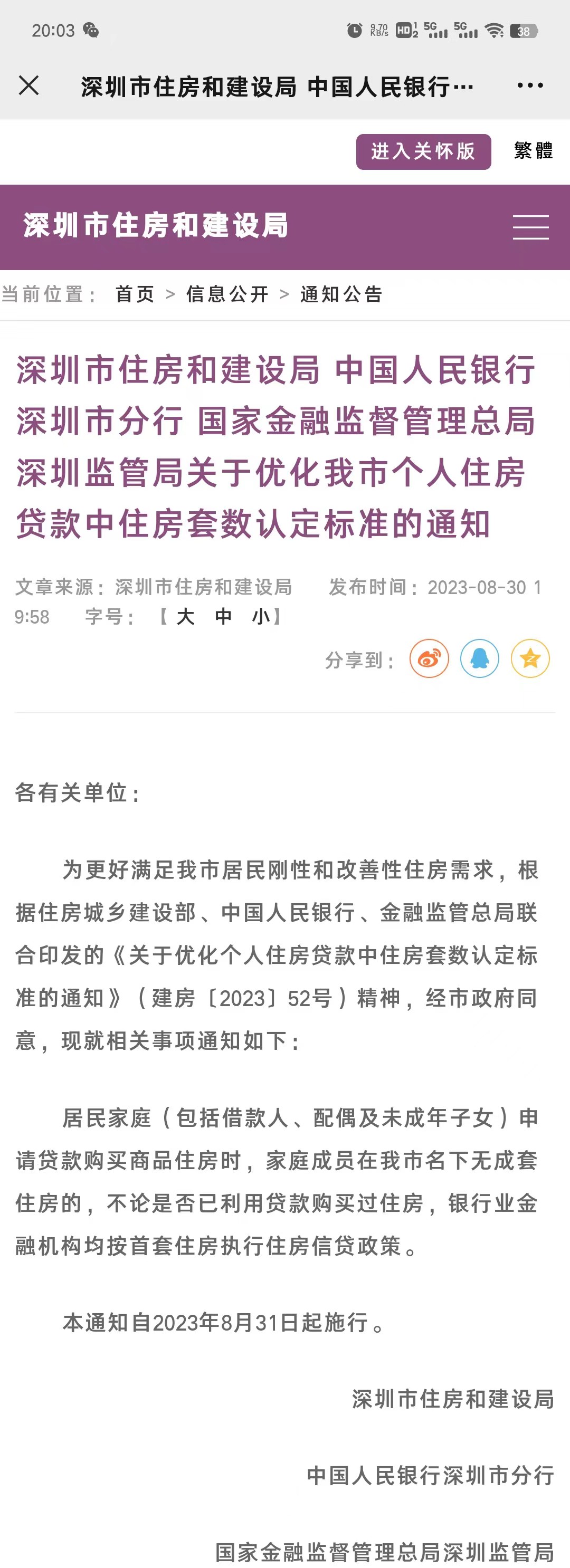Open the three-dot overflow menu
This screenshot has height=1568, width=570.
[x=530, y=86]
